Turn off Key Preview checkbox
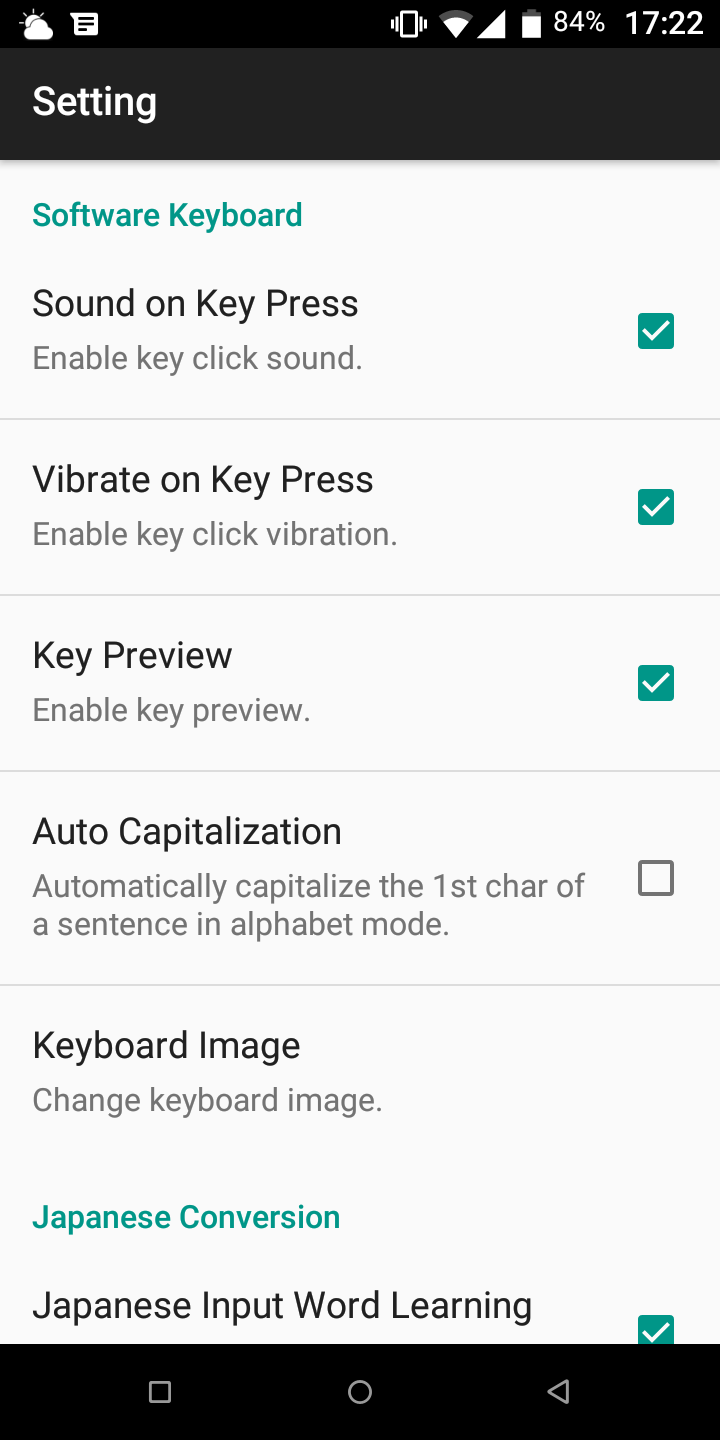The width and height of the screenshot is (720, 1440). click(x=656, y=683)
